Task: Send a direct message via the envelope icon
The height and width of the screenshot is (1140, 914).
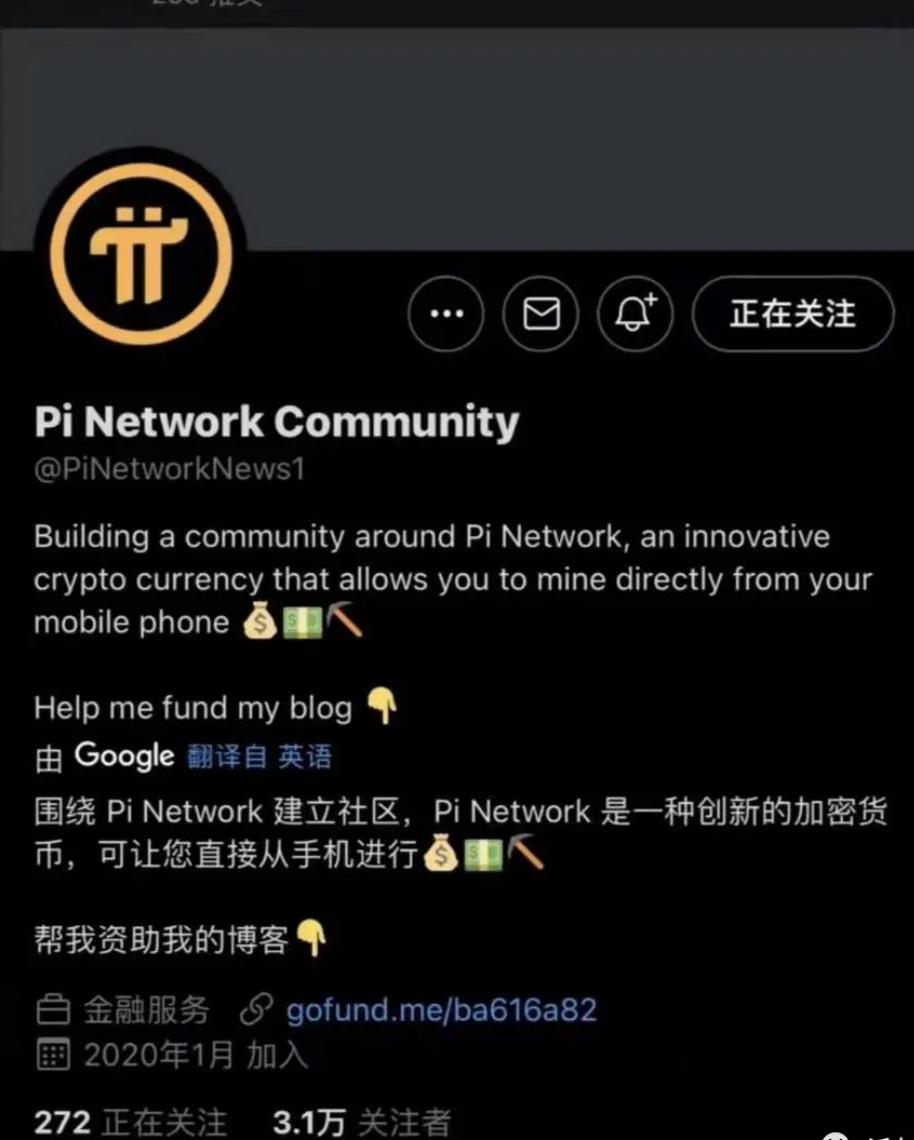Action: [x=541, y=314]
